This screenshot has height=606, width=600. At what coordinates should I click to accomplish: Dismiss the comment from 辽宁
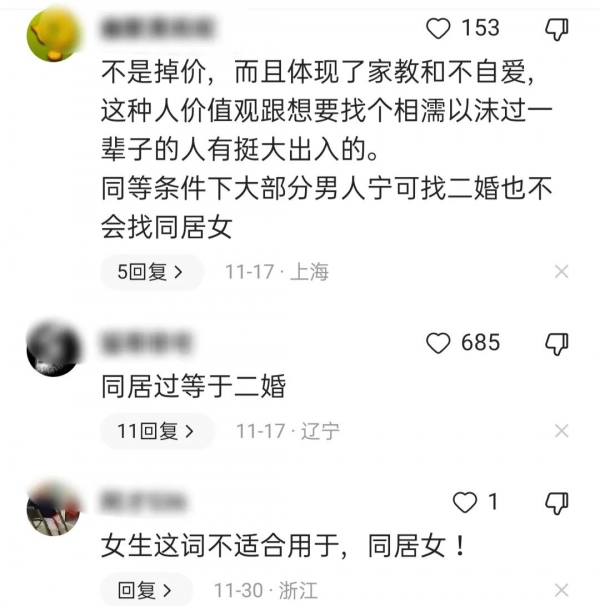point(562,431)
